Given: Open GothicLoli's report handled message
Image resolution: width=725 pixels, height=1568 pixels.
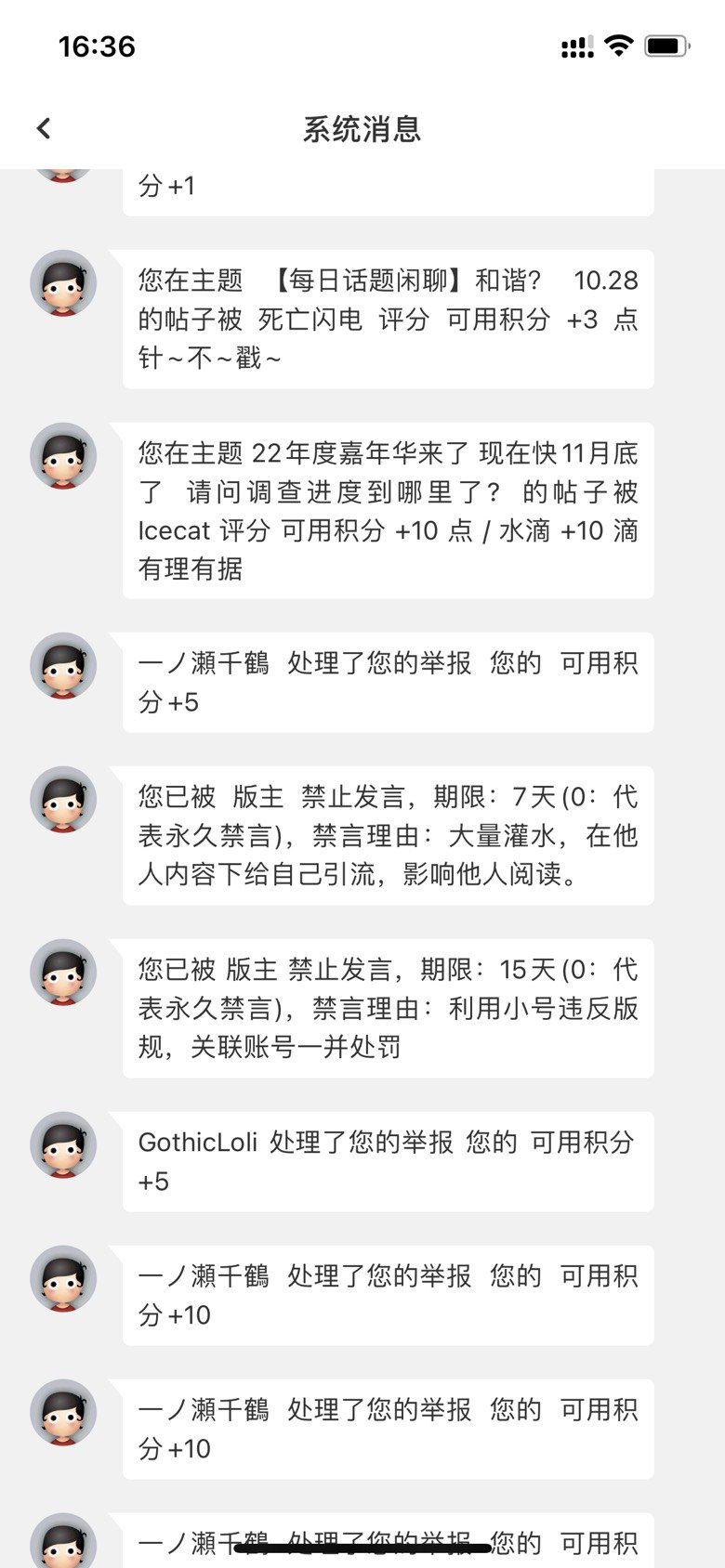Looking at the screenshot, I should [x=388, y=1161].
